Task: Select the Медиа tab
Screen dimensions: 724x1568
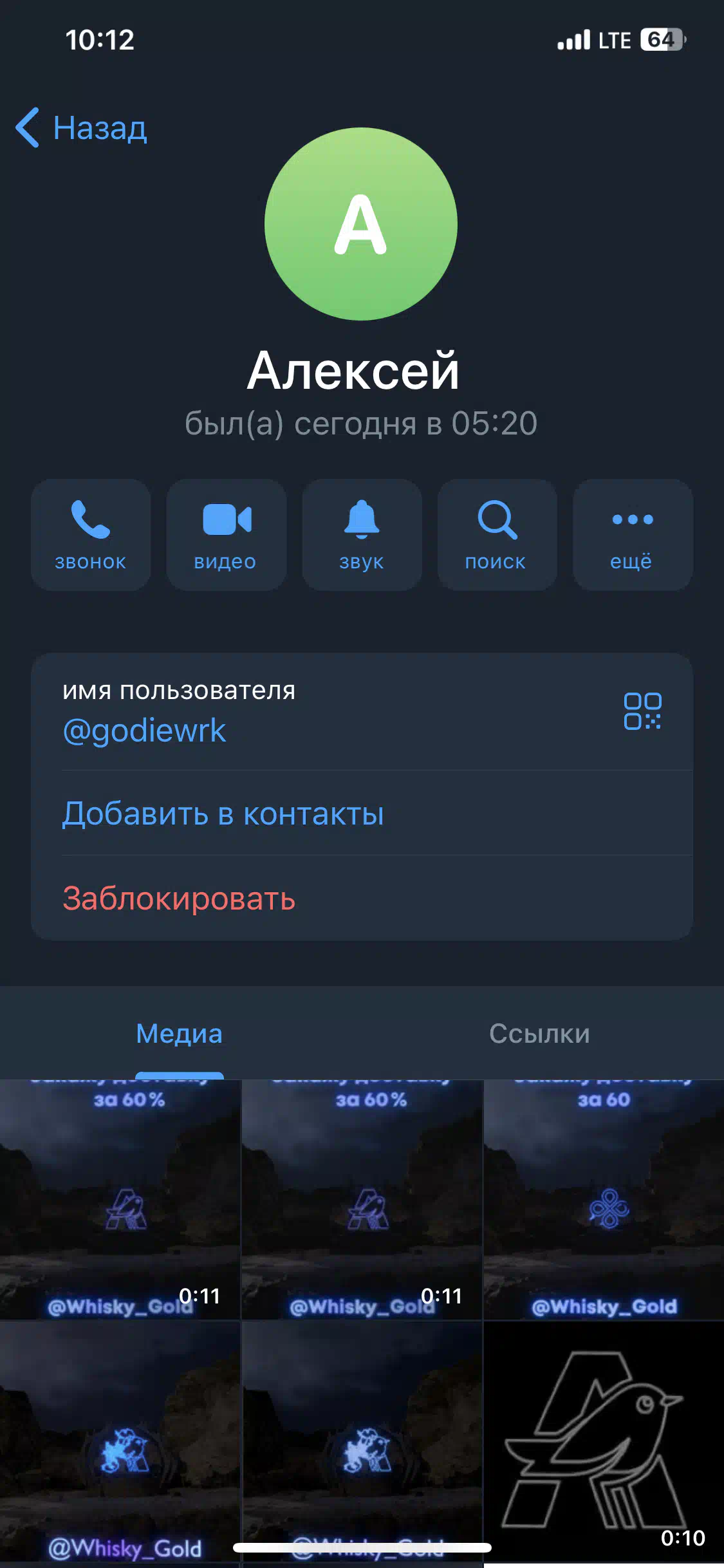Action: tap(180, 1033)
